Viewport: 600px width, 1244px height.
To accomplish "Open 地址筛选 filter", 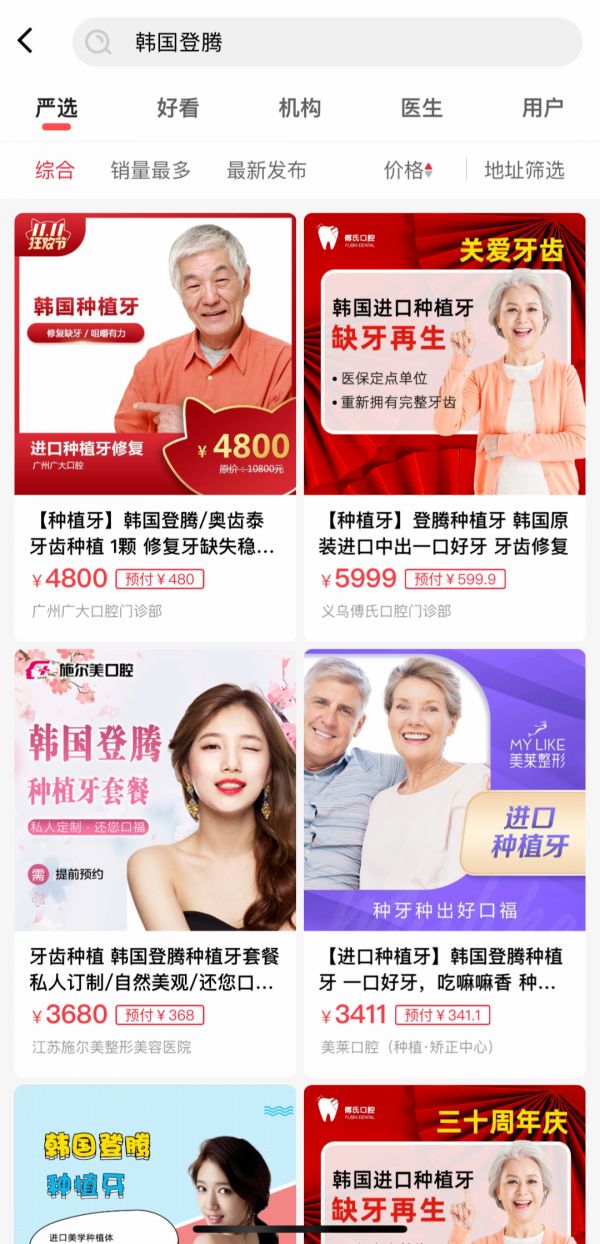I will [x=524, y=170].
